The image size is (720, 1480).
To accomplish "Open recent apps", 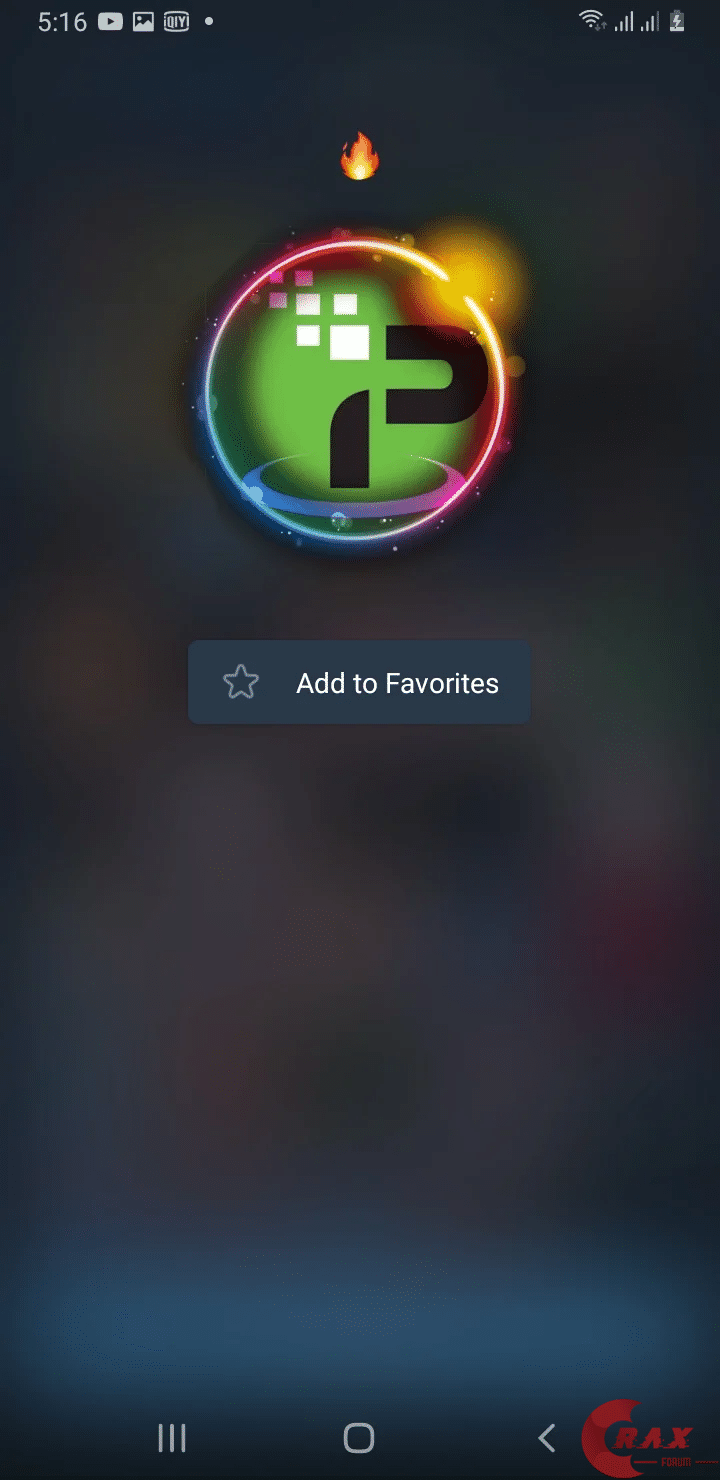I will coord(172,1438).
